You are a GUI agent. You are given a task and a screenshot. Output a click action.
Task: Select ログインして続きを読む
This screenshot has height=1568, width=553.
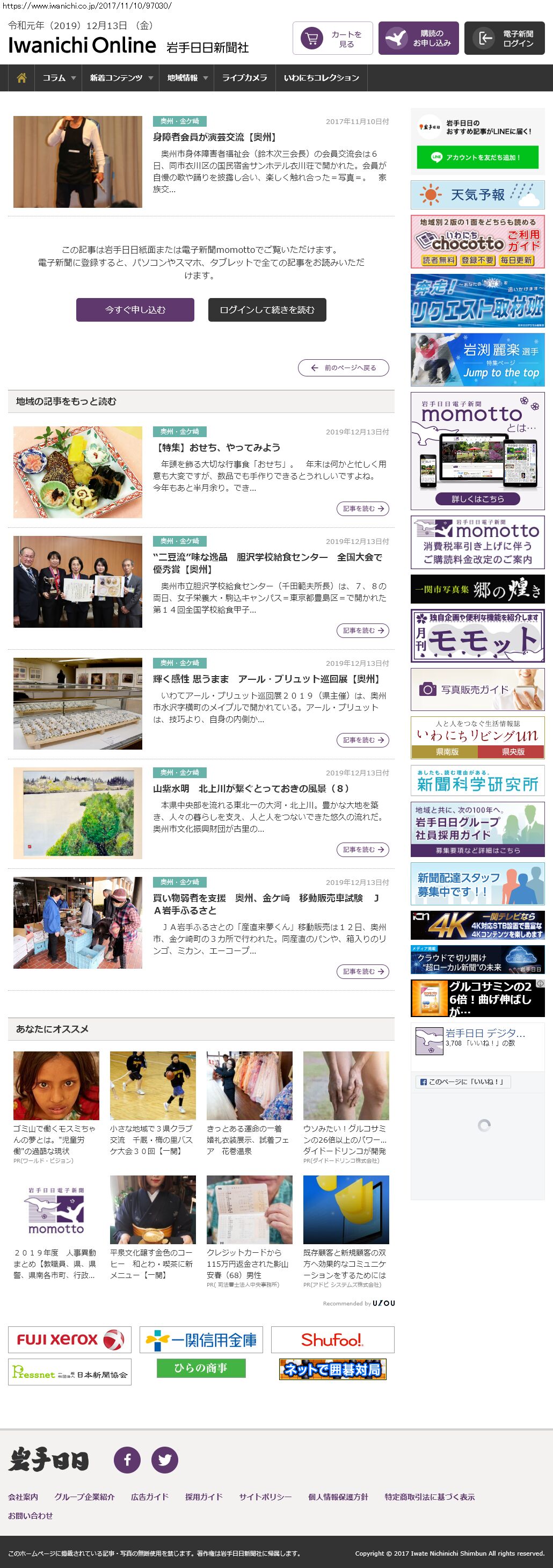coord(267,310)
